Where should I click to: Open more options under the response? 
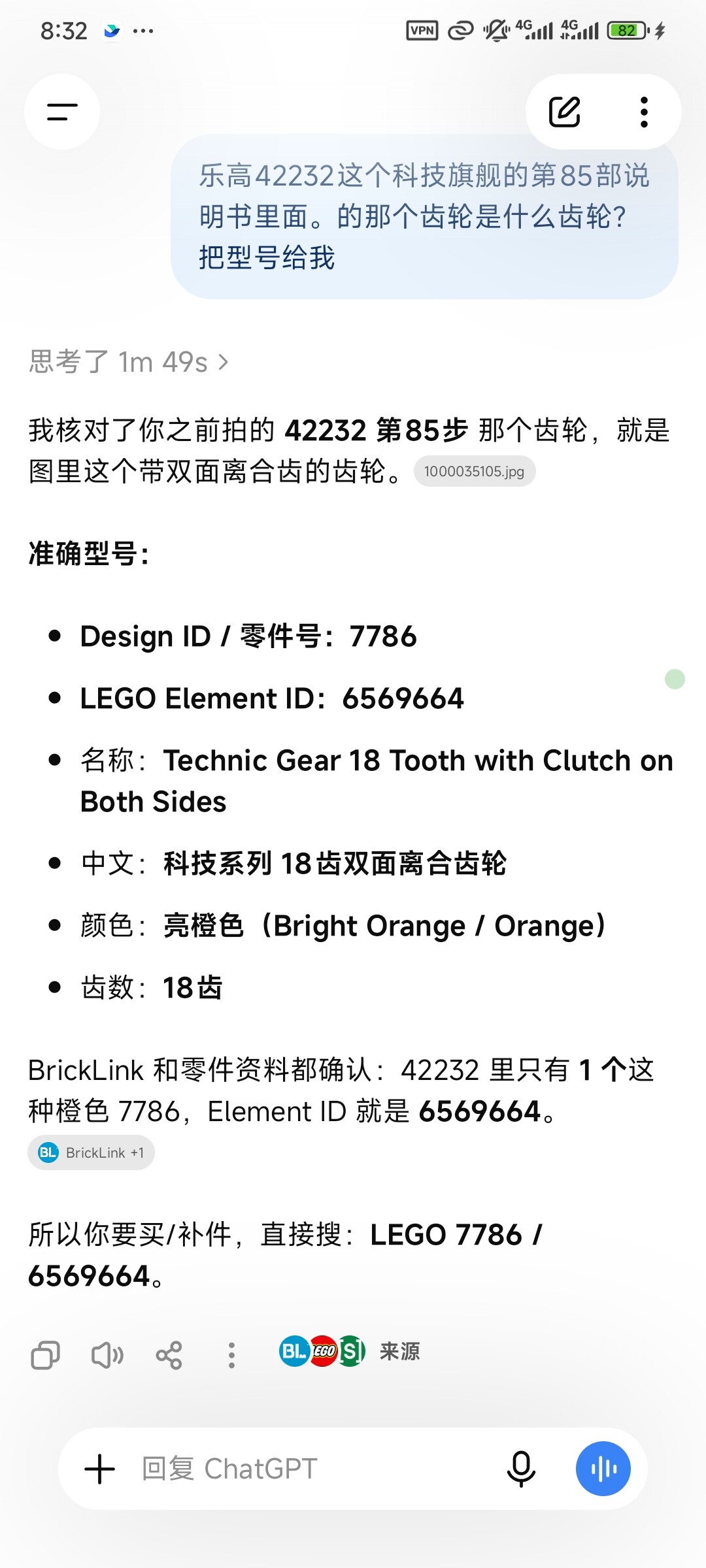coord(231,1356)
